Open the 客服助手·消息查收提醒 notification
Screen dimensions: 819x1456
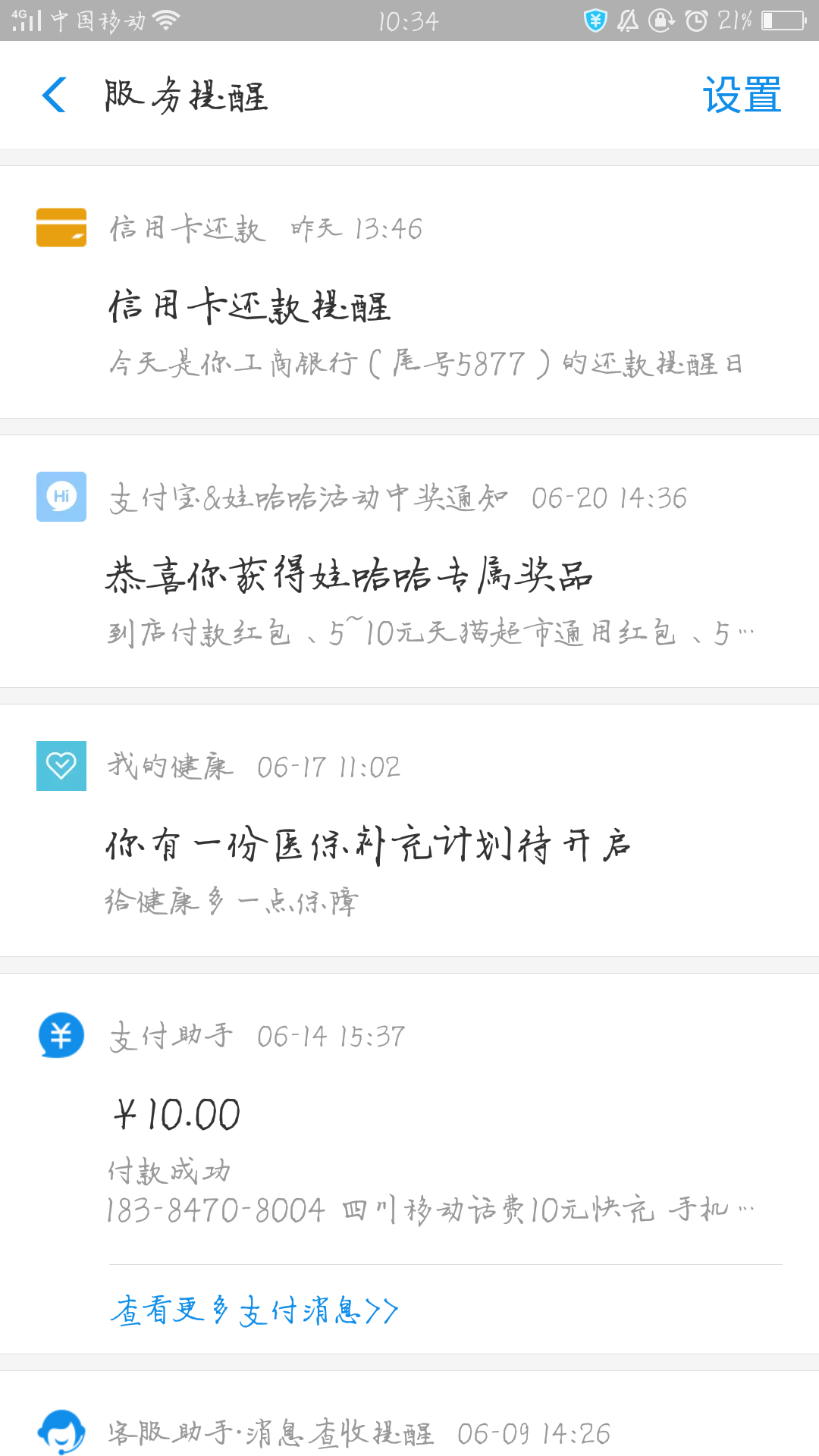(409, 1415)
